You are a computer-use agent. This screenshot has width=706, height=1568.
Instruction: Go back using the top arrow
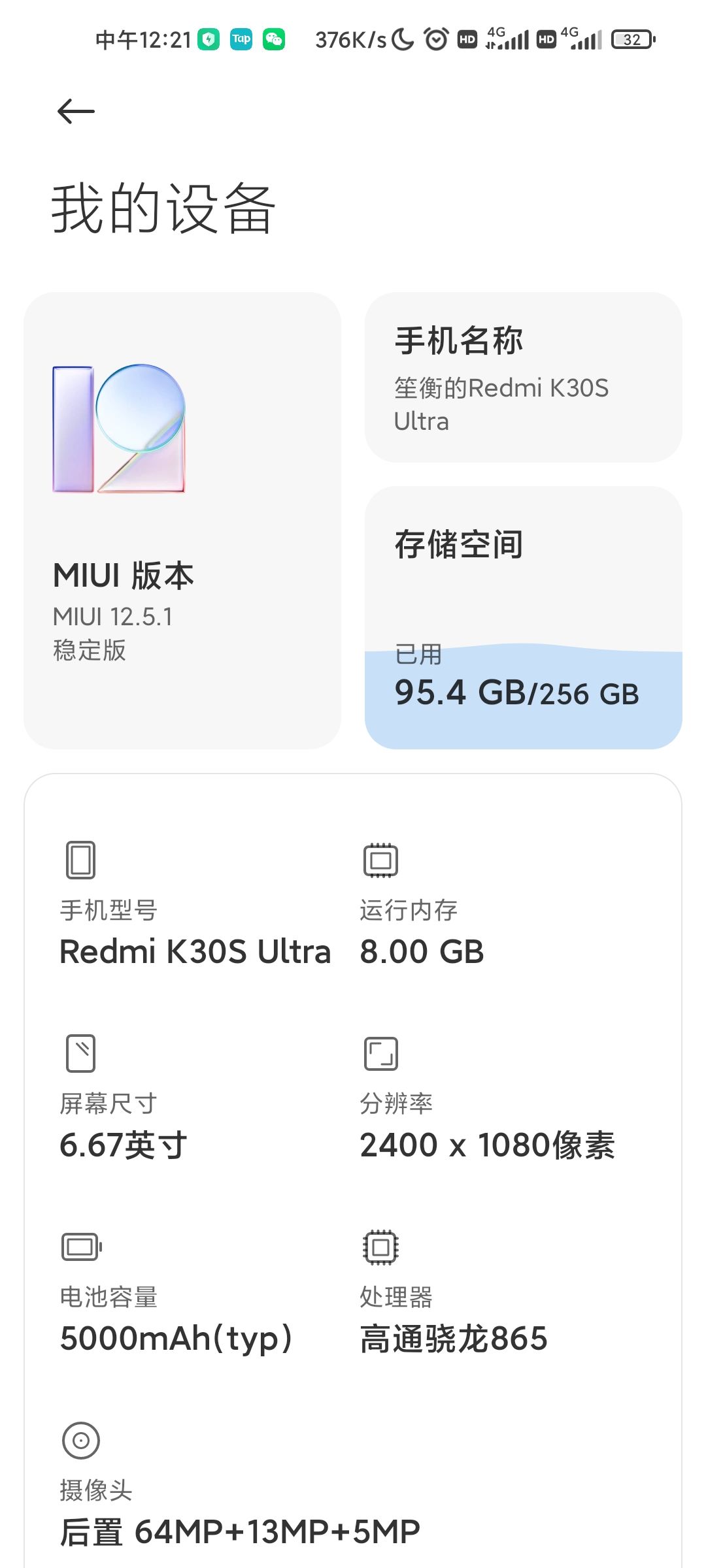pos(76,111)
